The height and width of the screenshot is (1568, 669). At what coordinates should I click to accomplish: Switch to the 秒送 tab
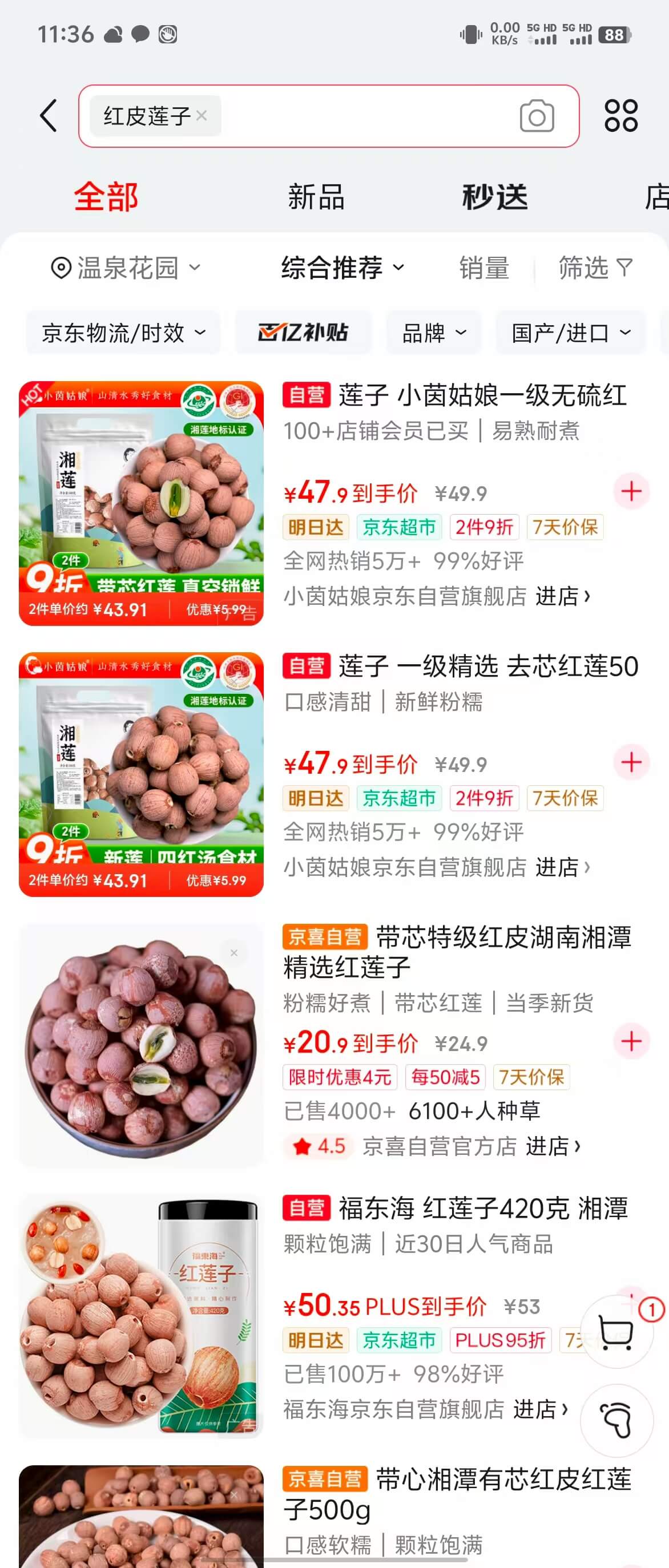point(494,197)
